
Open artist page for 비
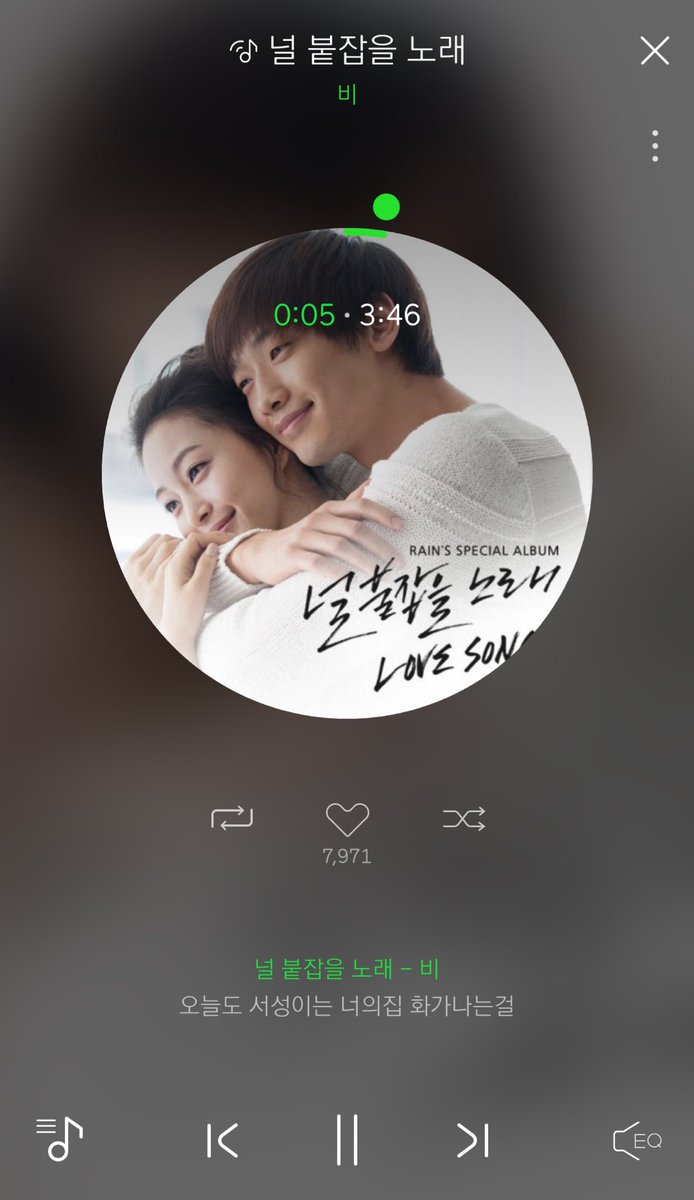(347, 94)
